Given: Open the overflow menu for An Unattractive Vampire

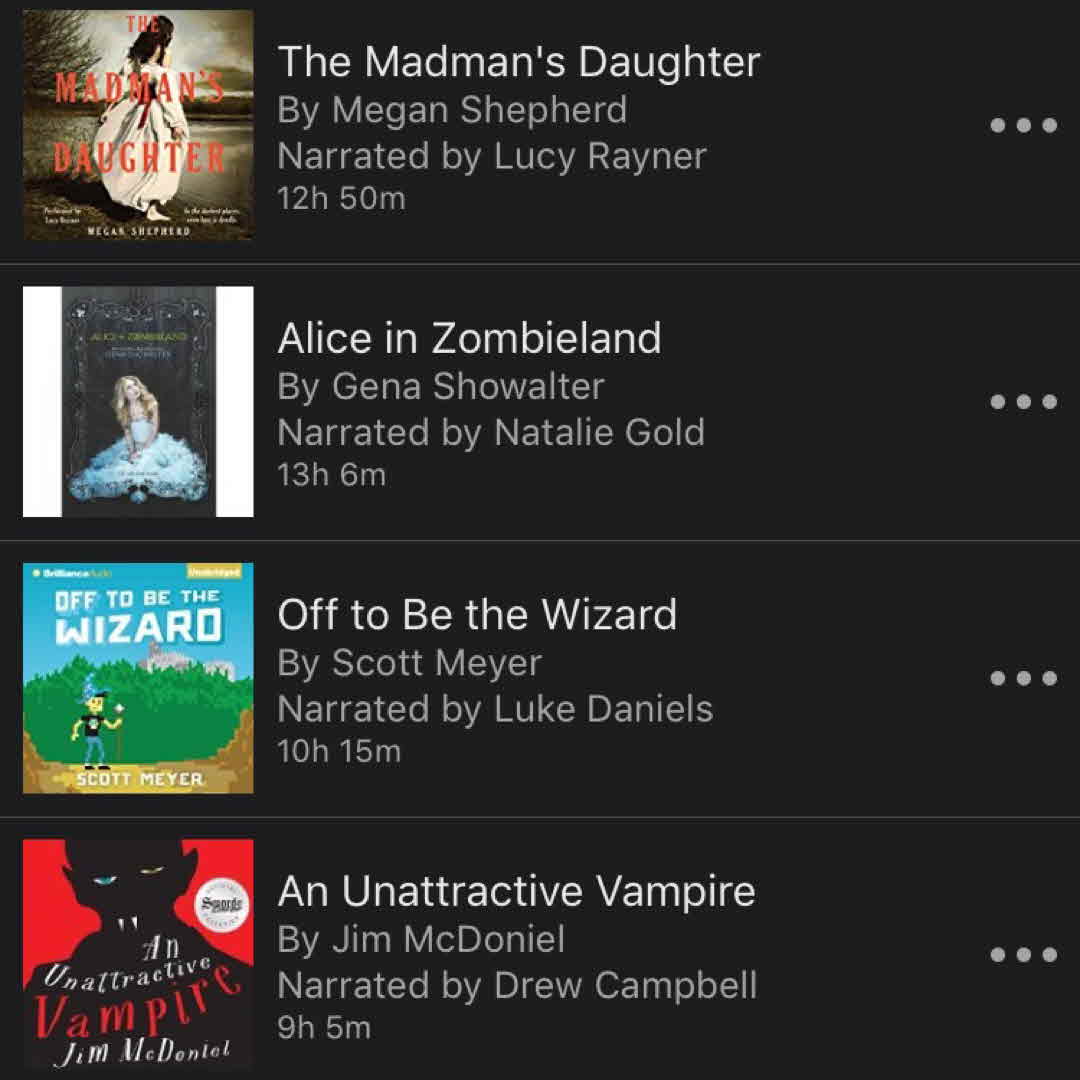Looking at the screenshot, I should [x=1023, y=954].
